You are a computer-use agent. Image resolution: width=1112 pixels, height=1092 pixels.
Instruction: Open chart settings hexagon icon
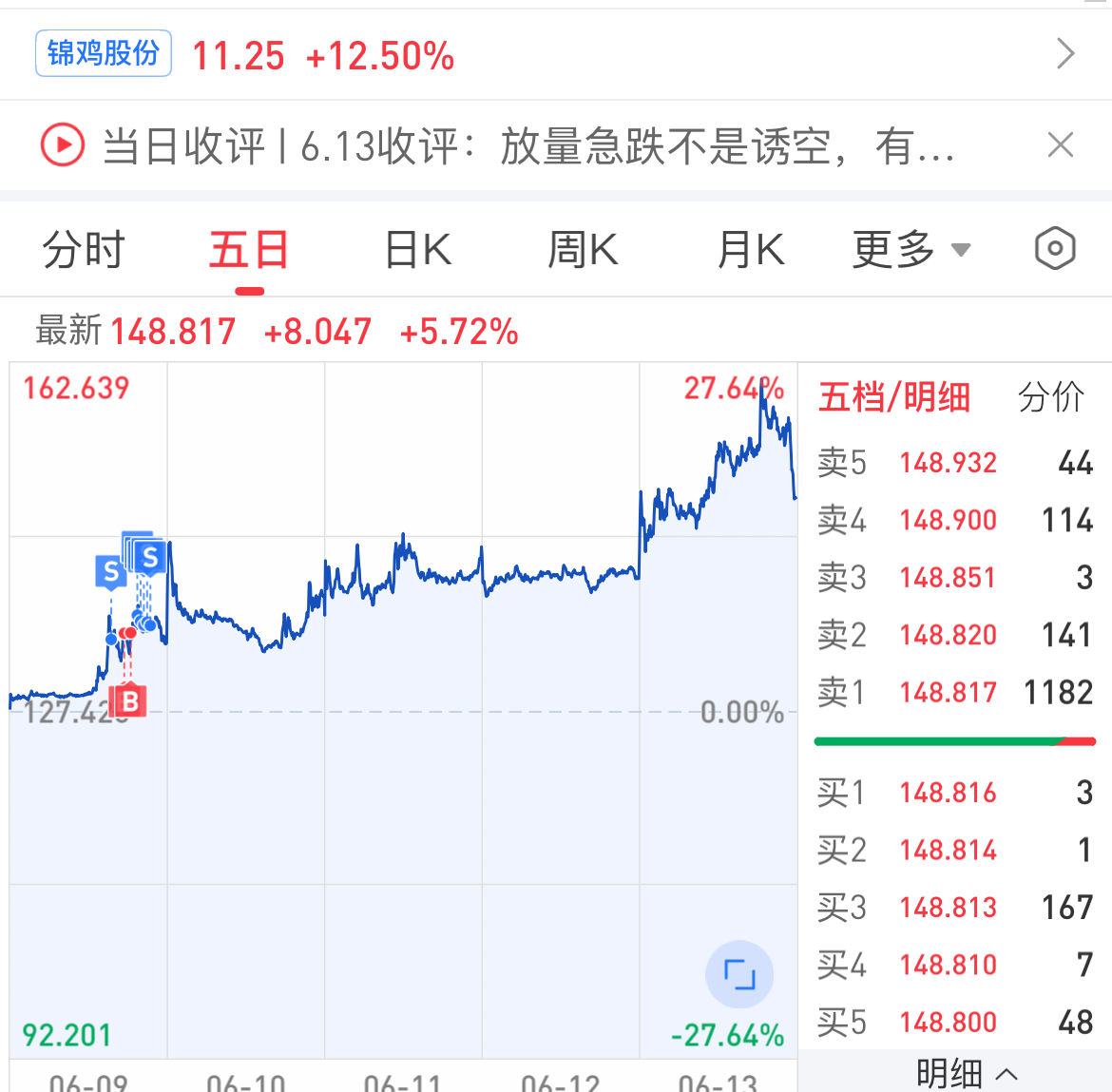1055,249
